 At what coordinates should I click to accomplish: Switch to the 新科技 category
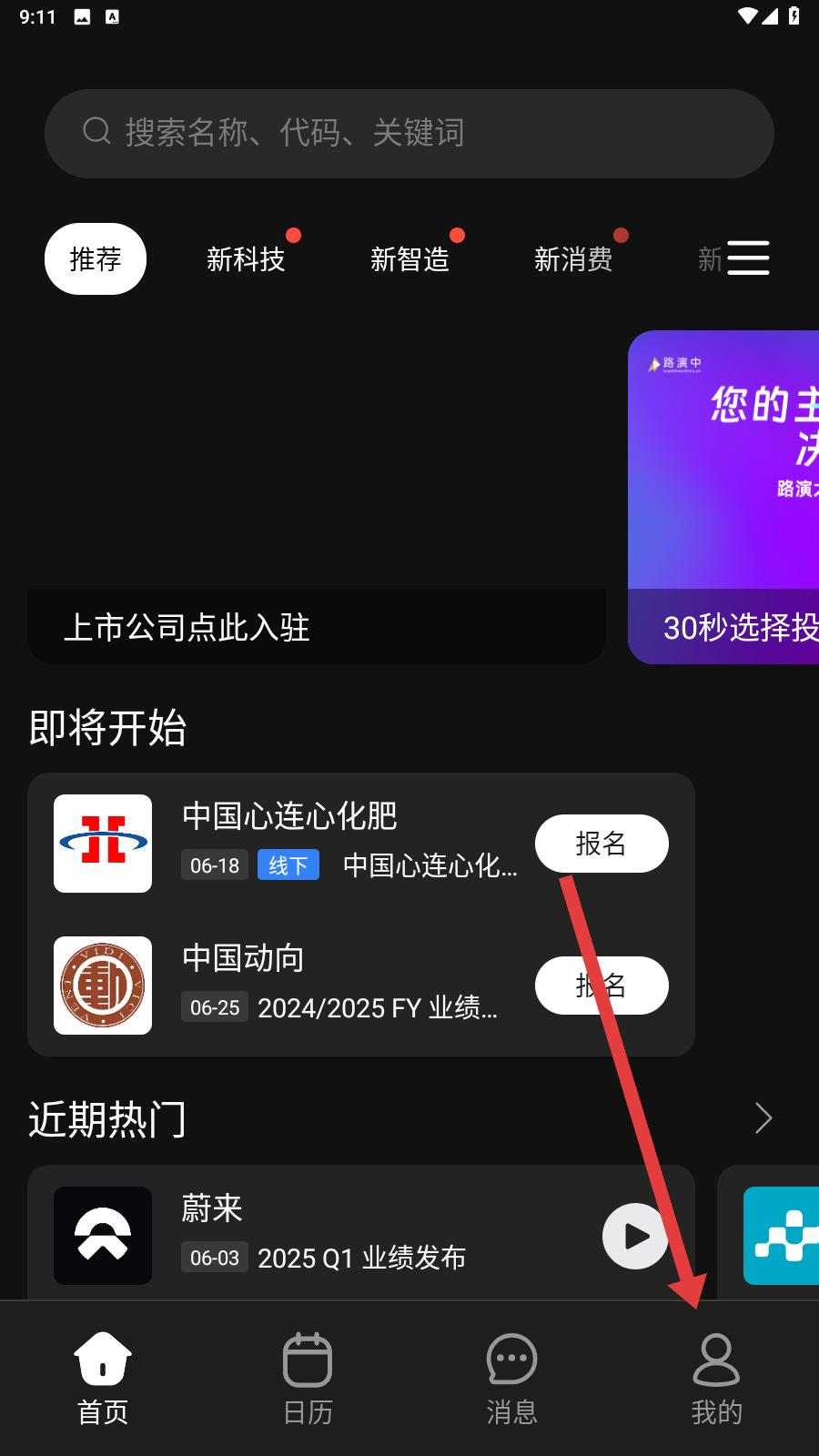246,259
